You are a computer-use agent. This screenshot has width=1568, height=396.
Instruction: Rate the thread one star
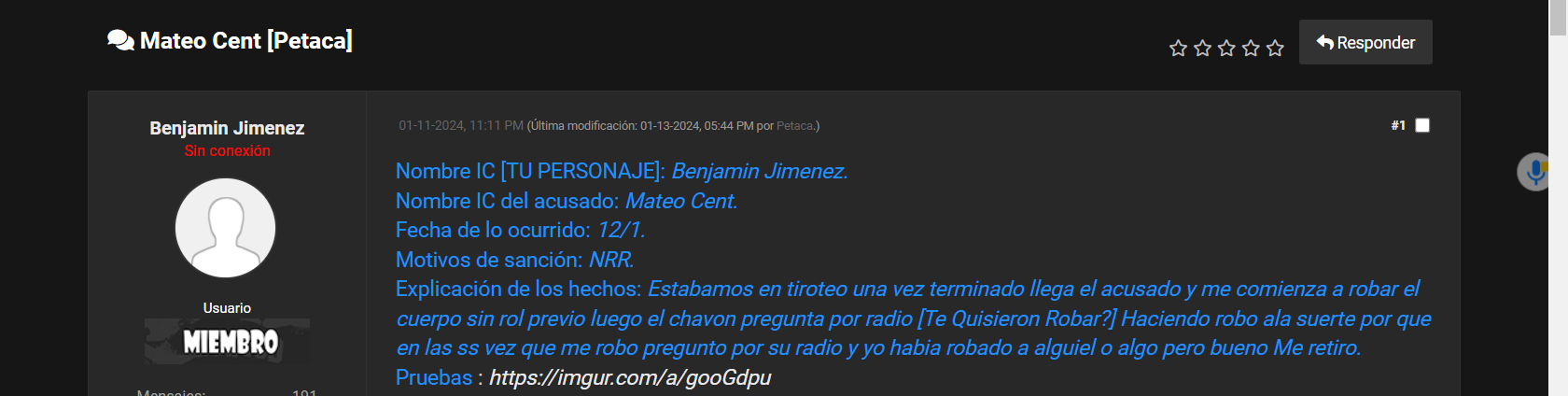[x=1178, y=48]
